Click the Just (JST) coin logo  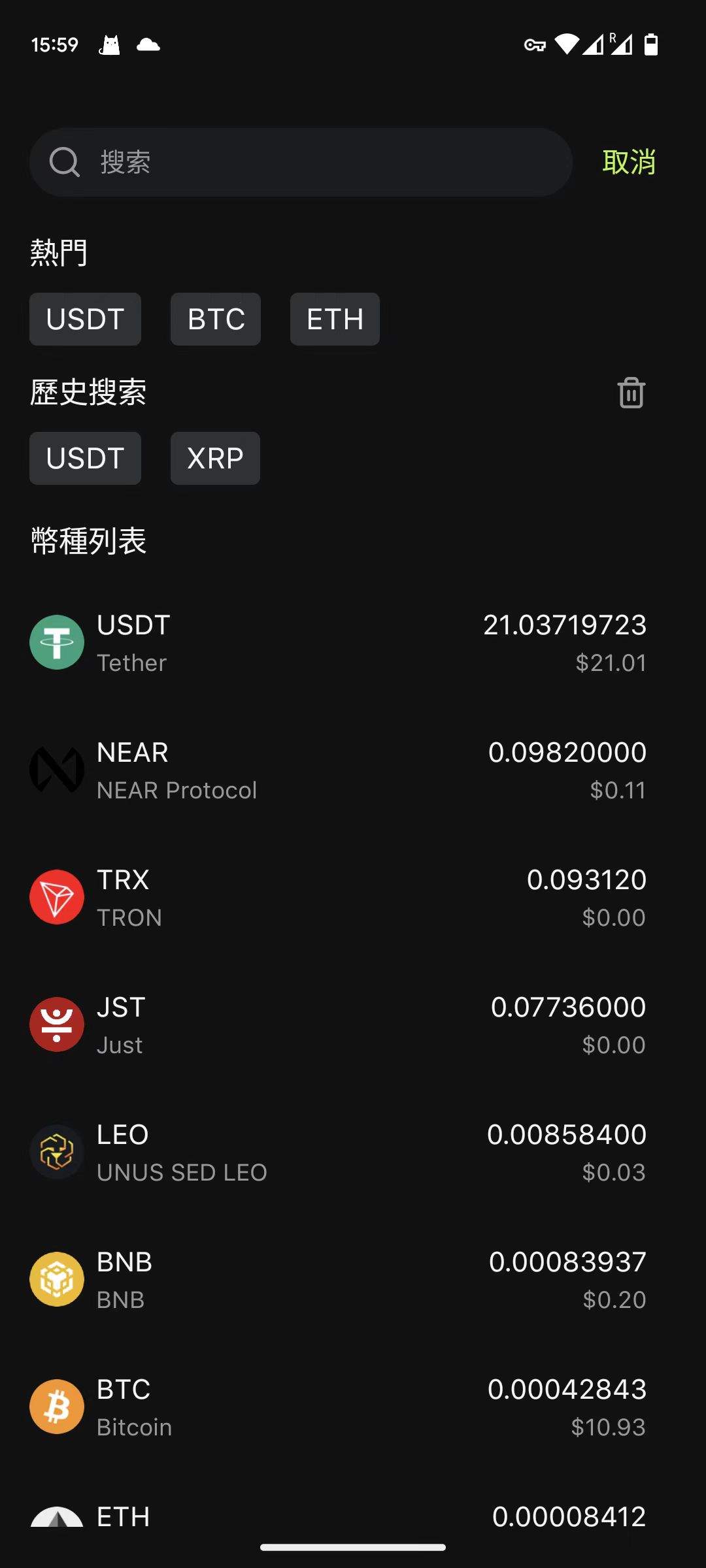point(57,1024)
